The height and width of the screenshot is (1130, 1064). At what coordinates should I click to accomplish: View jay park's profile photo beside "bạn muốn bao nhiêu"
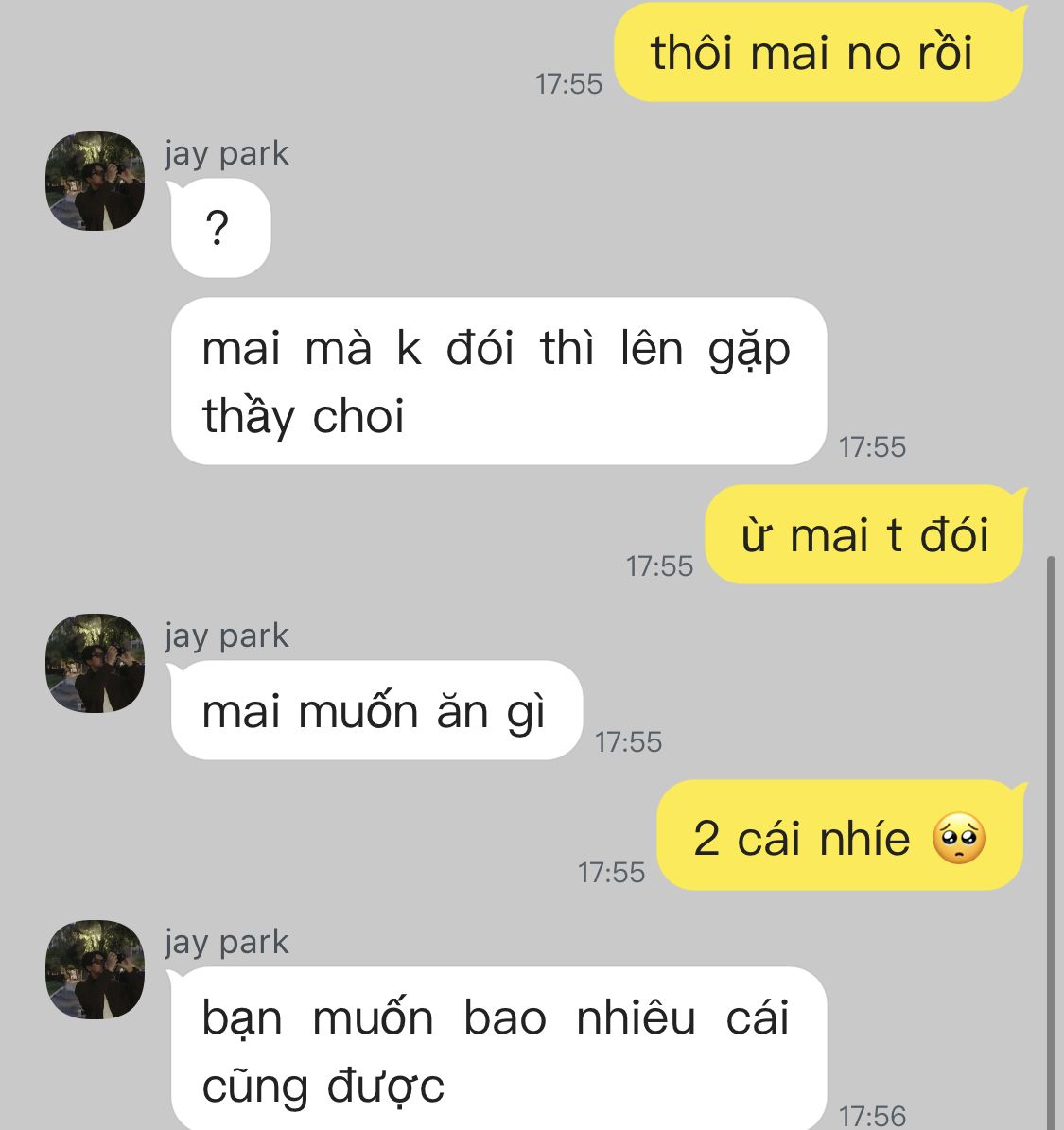96,969
